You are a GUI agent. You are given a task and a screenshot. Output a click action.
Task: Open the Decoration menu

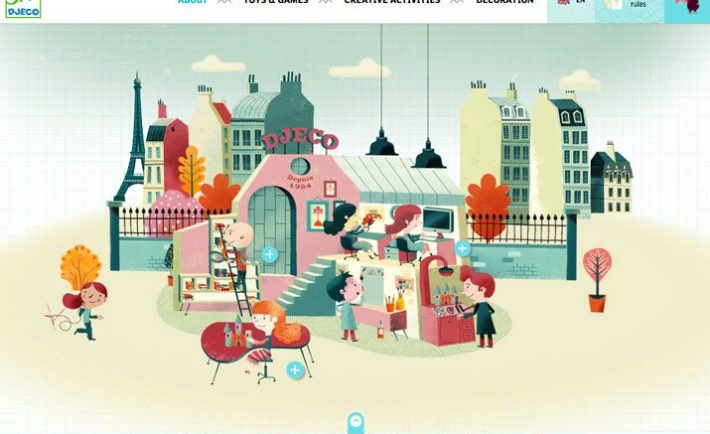504,2
